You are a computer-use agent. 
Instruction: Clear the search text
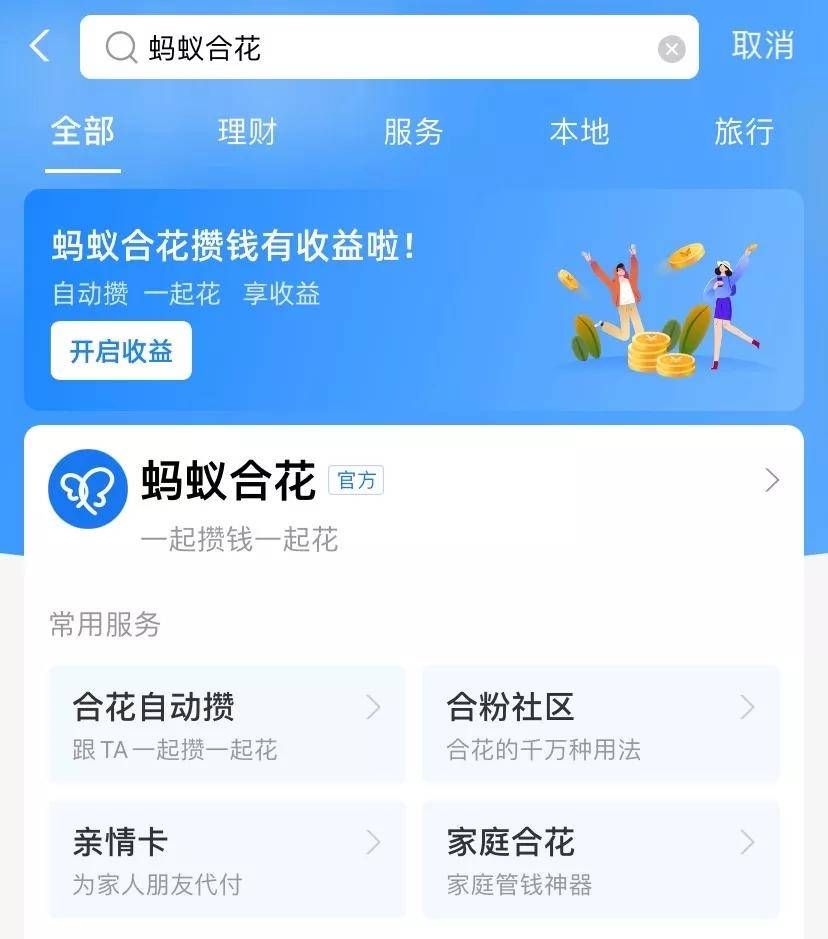coord(672,48)
